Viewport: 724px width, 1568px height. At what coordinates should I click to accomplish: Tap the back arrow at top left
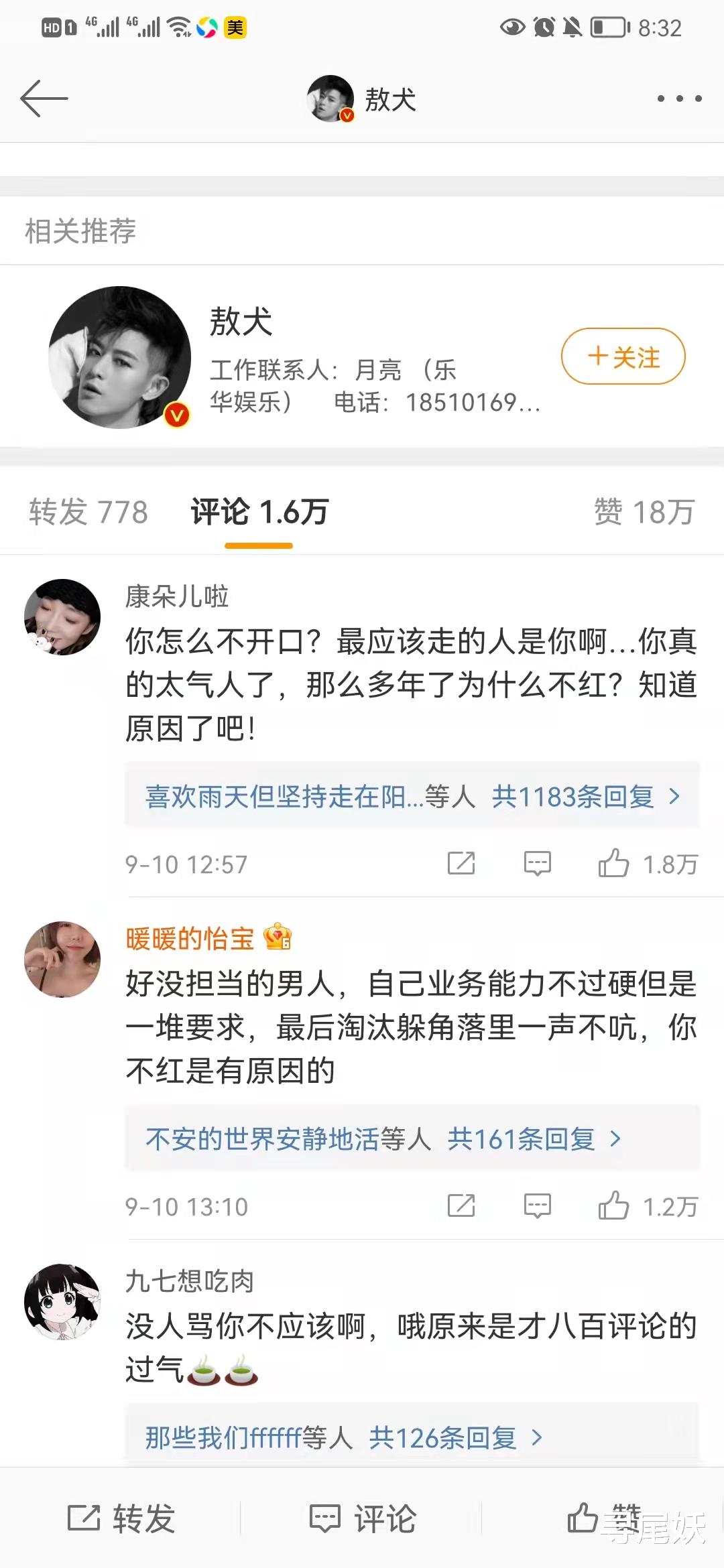pos(46,99)
